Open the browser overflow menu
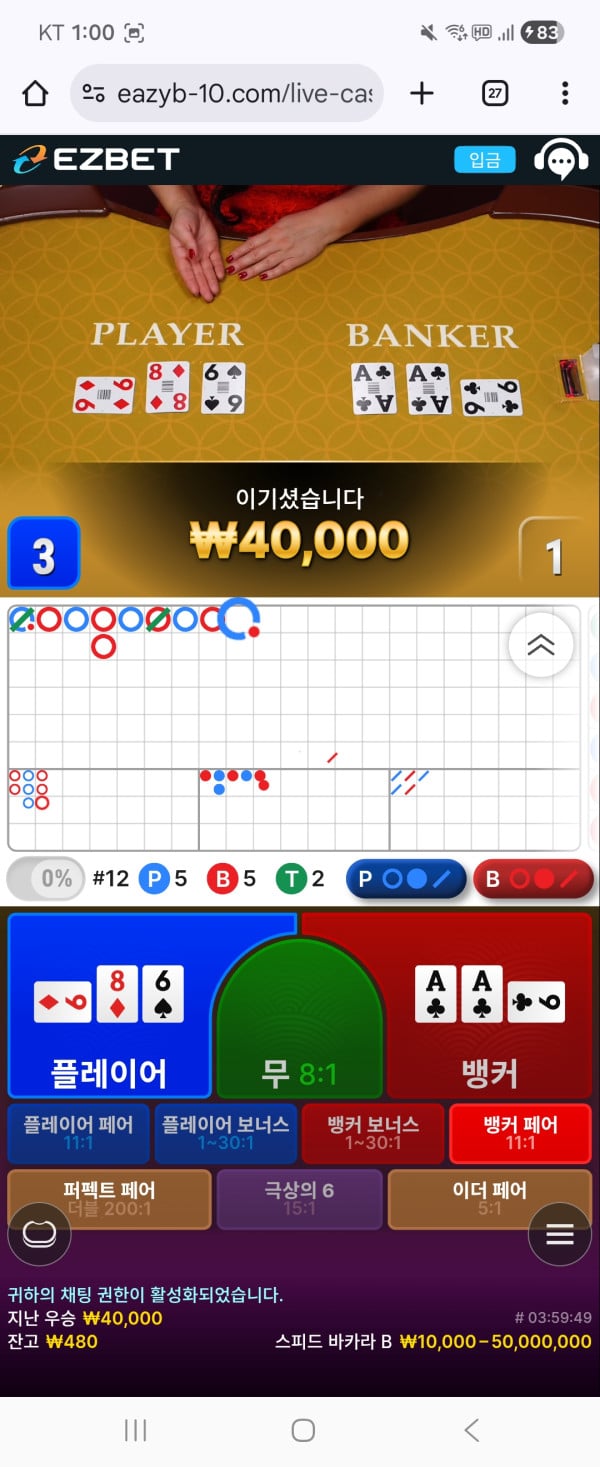The height and width of the screenshot is (1467, 600). click(x=565, y=94)
